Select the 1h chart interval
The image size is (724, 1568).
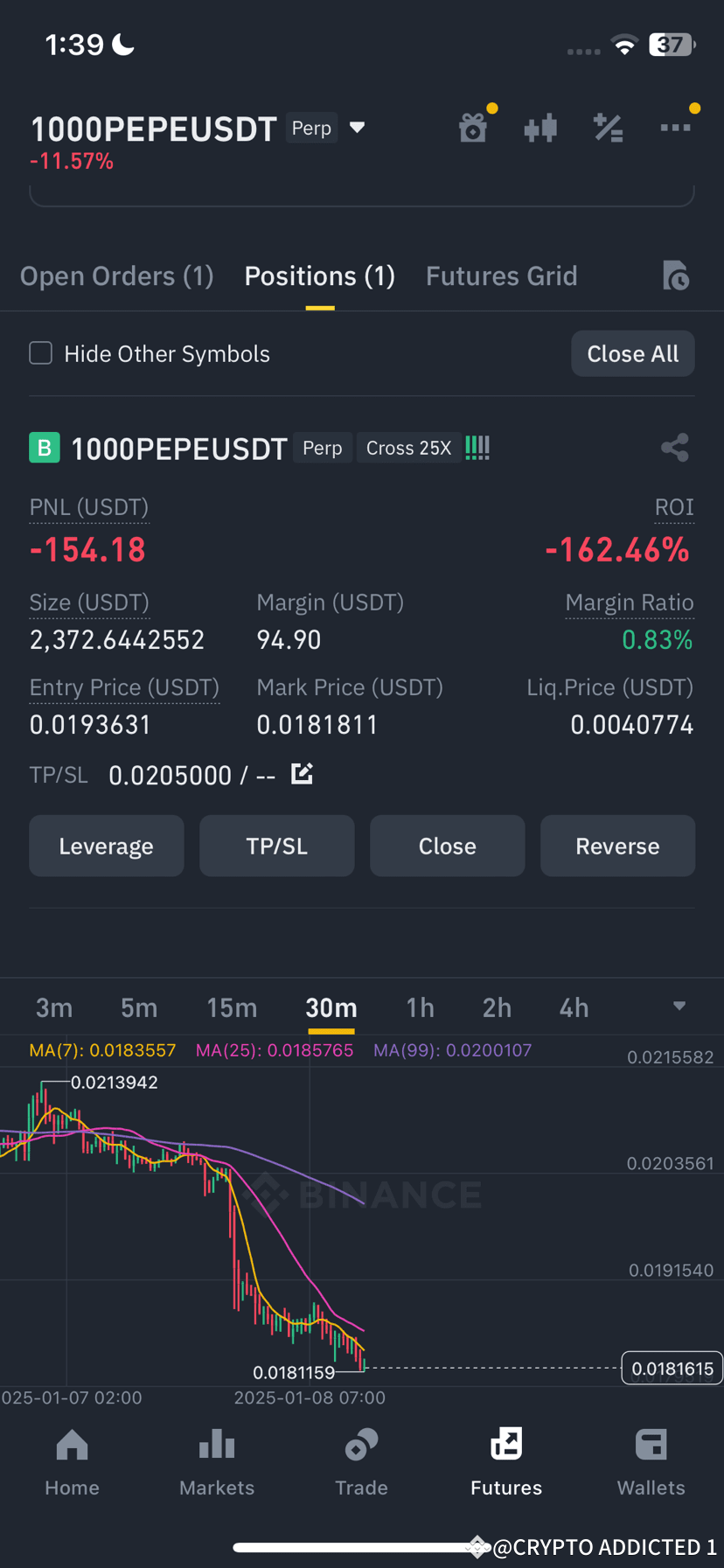[x=421, y=1007]
